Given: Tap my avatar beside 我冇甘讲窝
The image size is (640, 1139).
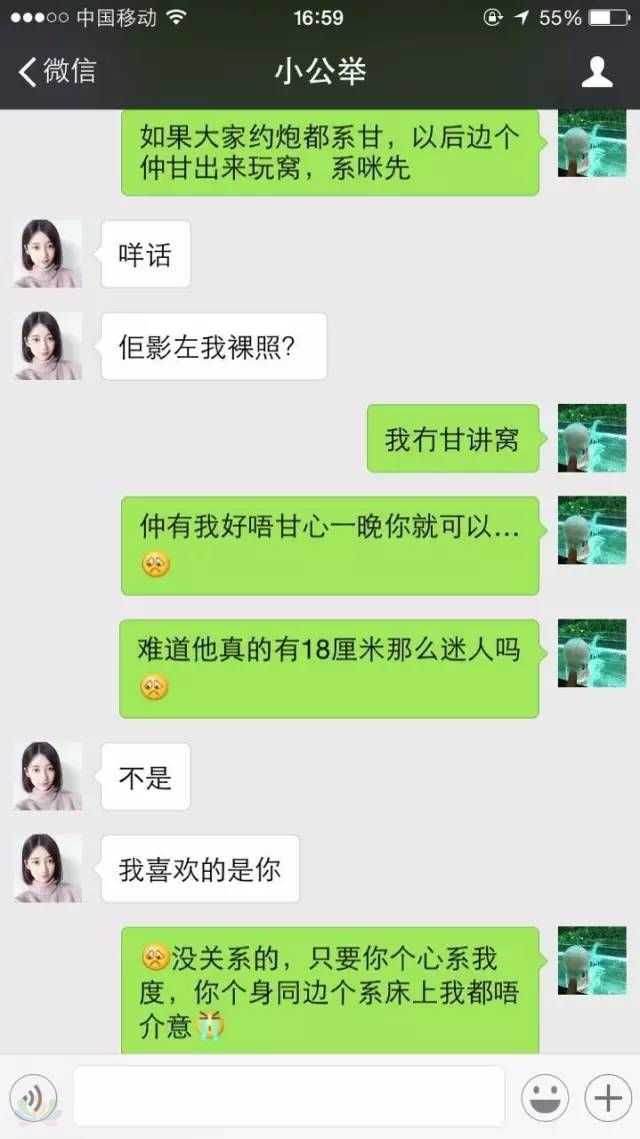Looking at the screenshot, I should [x=592, y=438].
